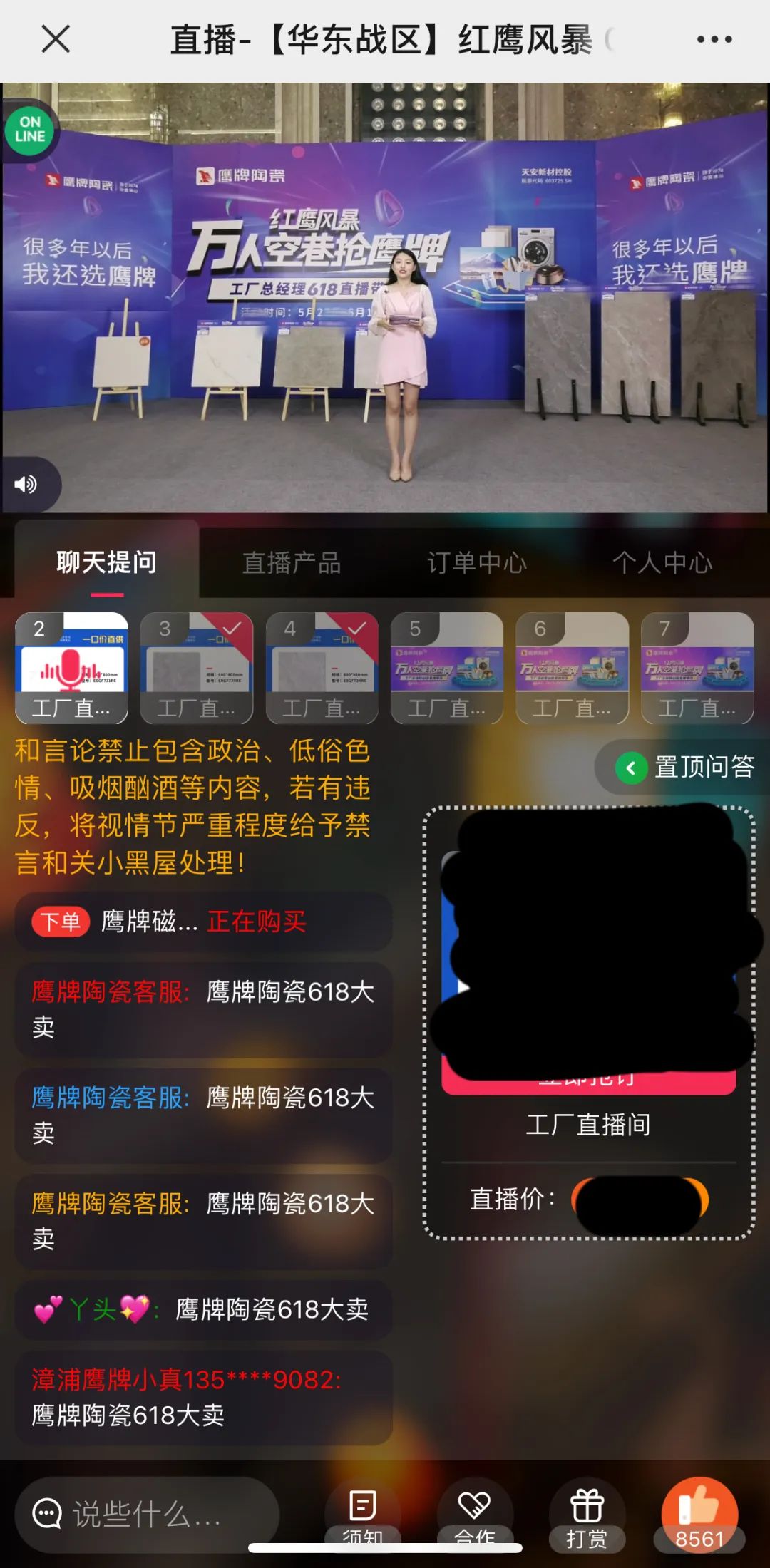Open the 个人中心 tab

click(662, 563)
